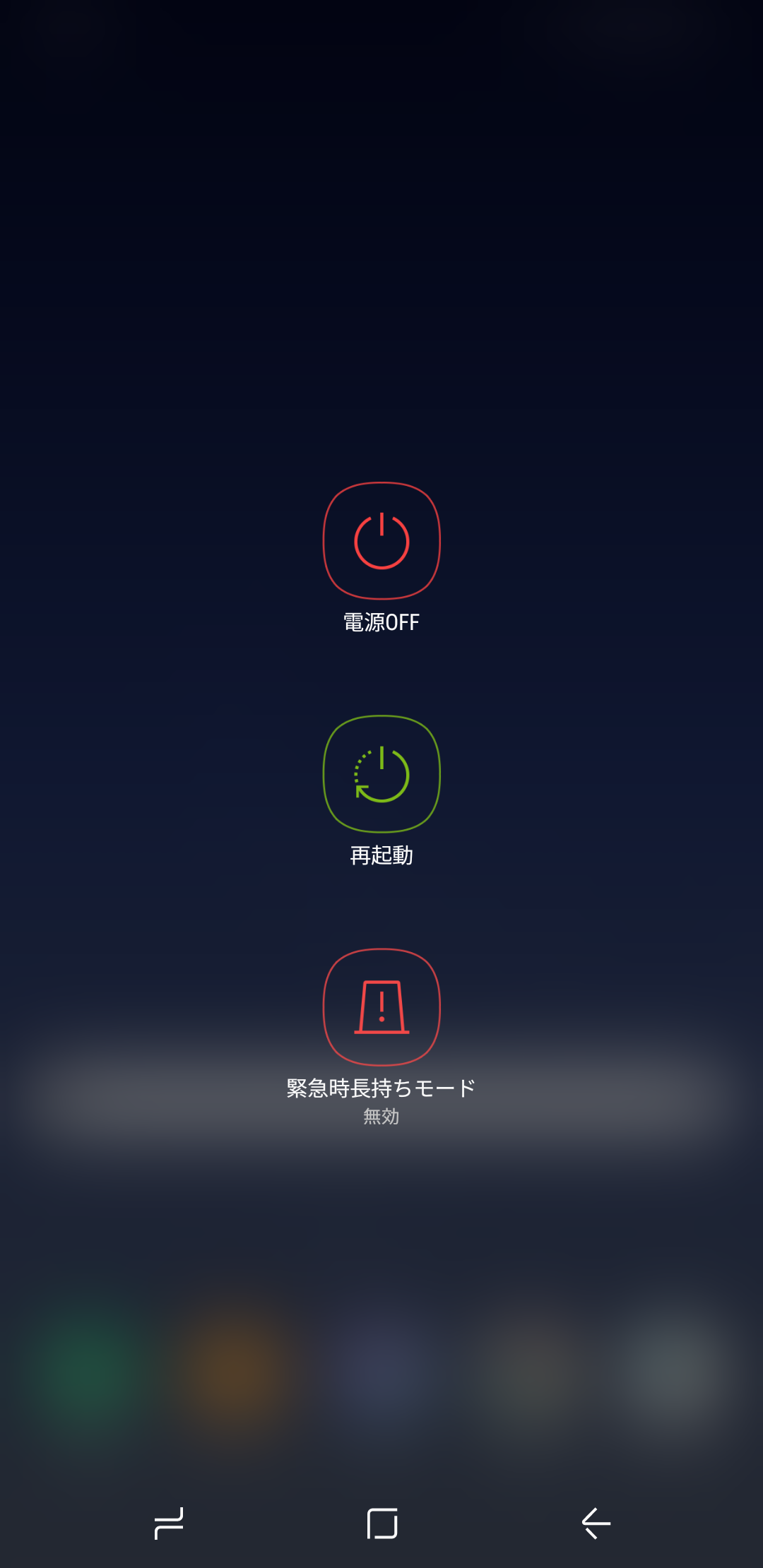Enable 緊急時長持ちモード emergency mode
Screen dimensions: 763x1568
(x=381, y=1007)
